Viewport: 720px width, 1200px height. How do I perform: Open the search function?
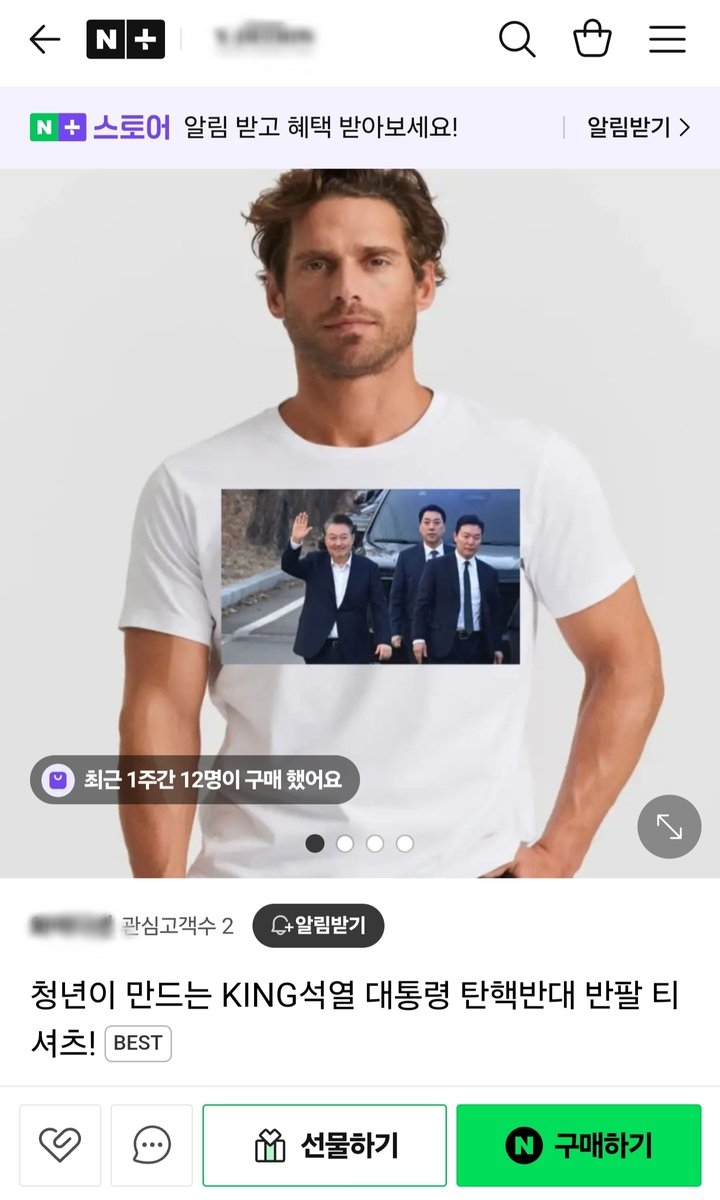point(516,40)
